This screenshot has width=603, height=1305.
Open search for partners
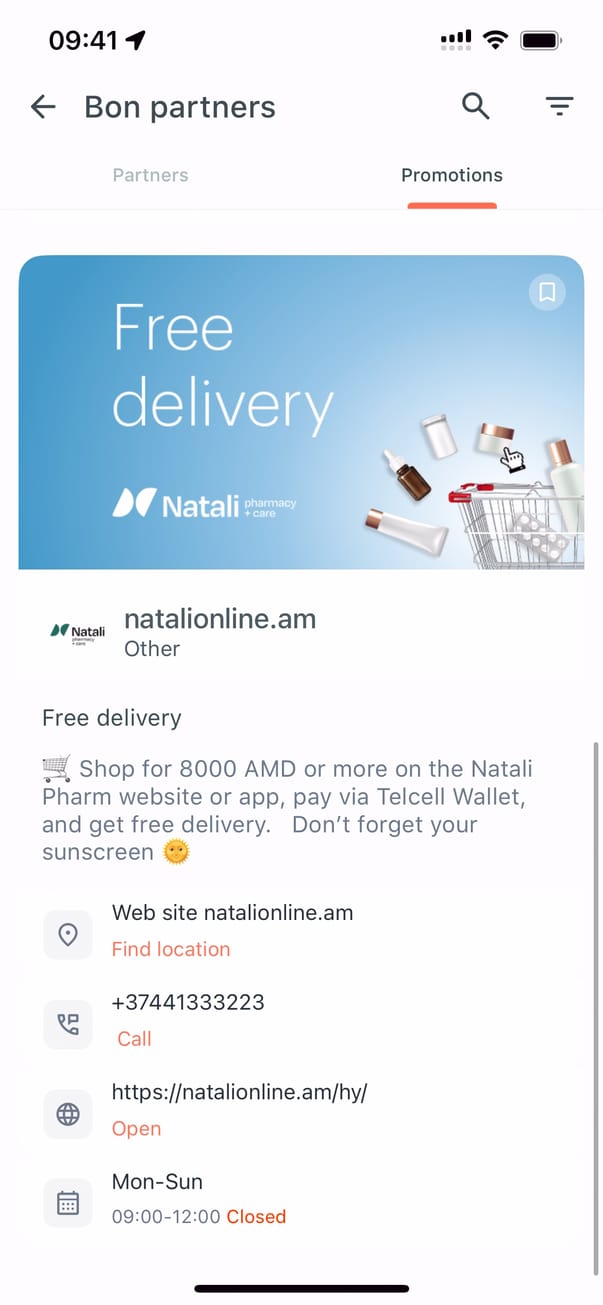476,106
